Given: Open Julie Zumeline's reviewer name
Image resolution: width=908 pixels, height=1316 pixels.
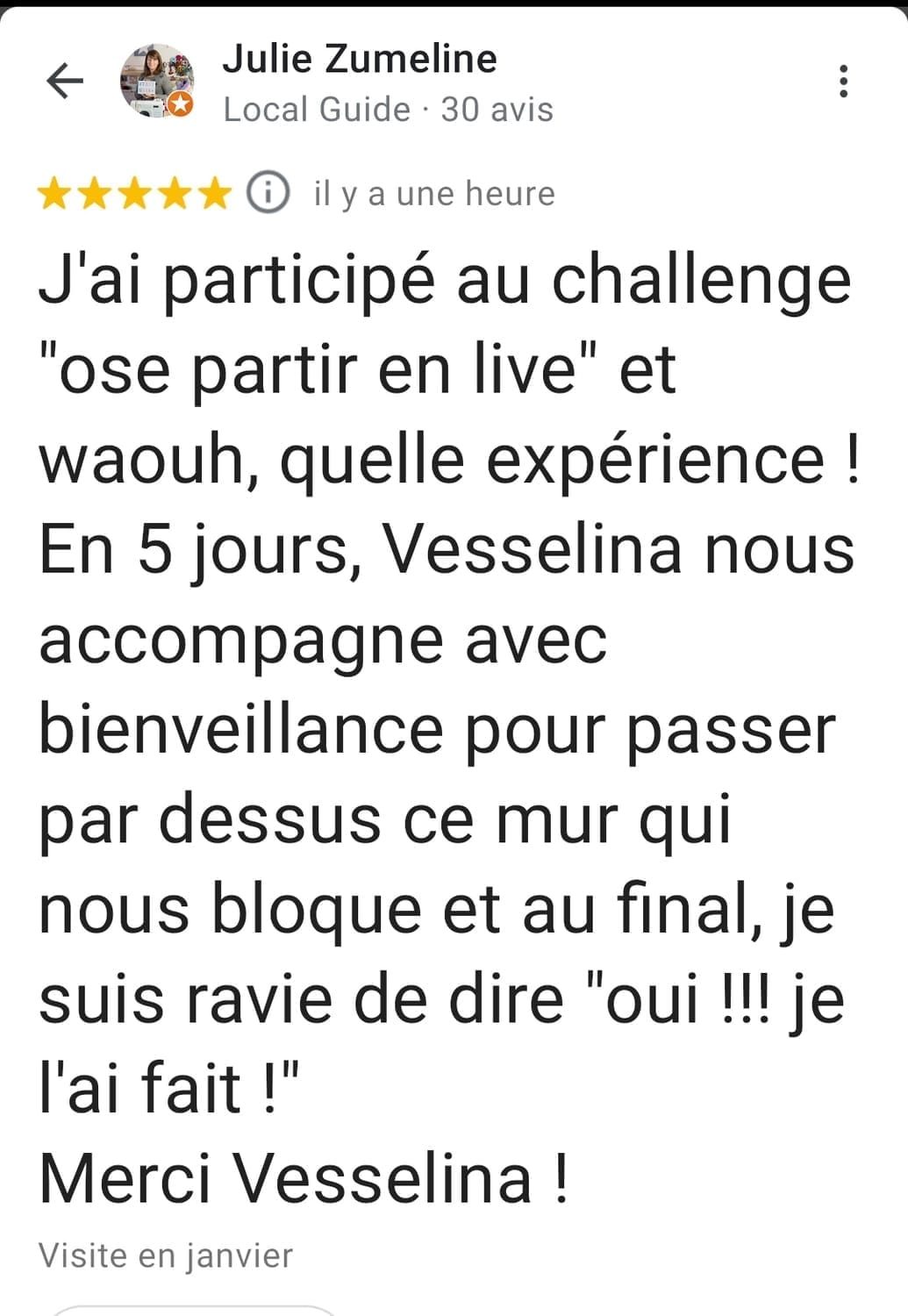Looking at the screenshot, I should [360, 60].
